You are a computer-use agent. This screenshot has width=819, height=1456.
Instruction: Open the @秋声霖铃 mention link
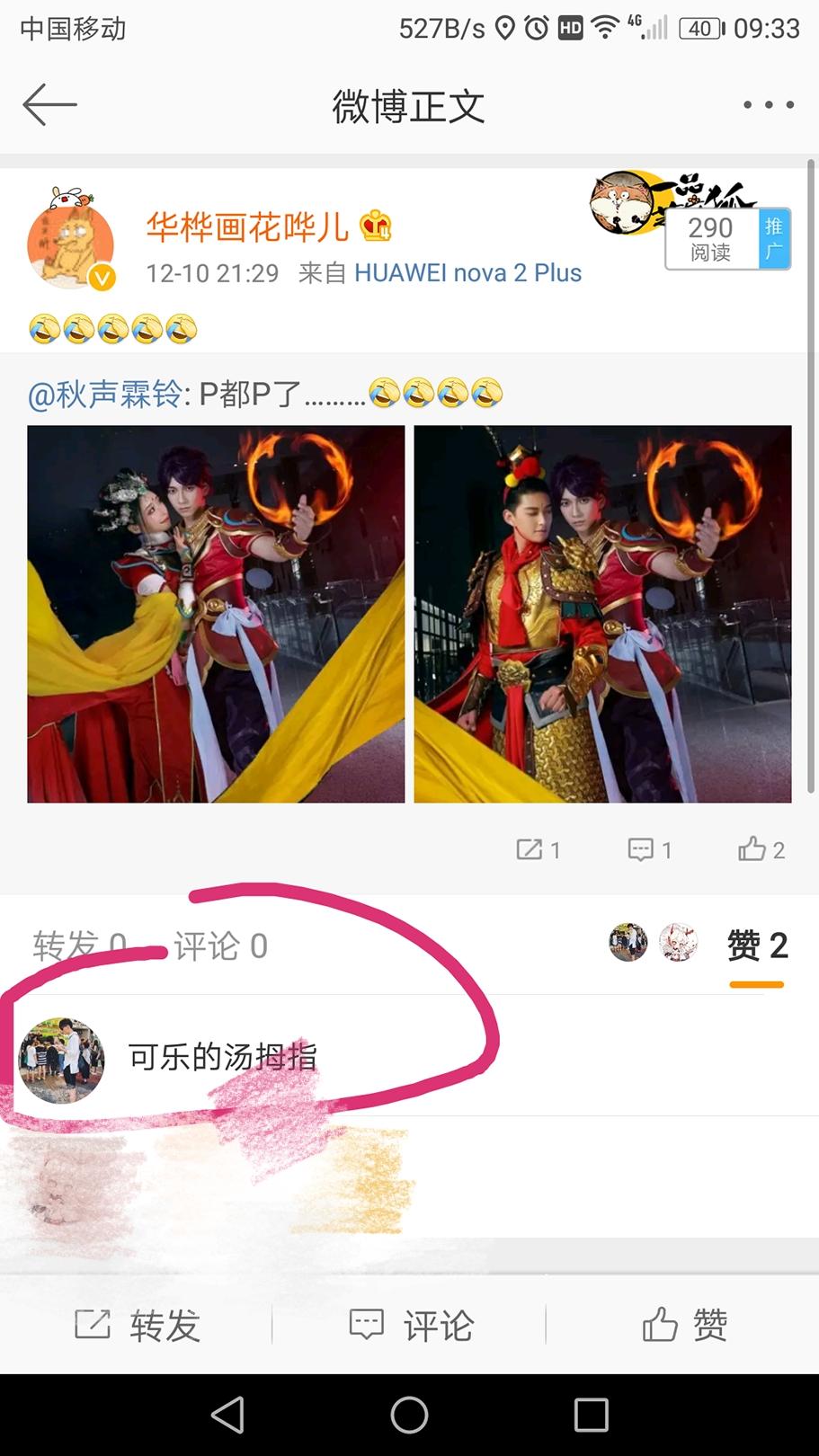coord(104,394)
